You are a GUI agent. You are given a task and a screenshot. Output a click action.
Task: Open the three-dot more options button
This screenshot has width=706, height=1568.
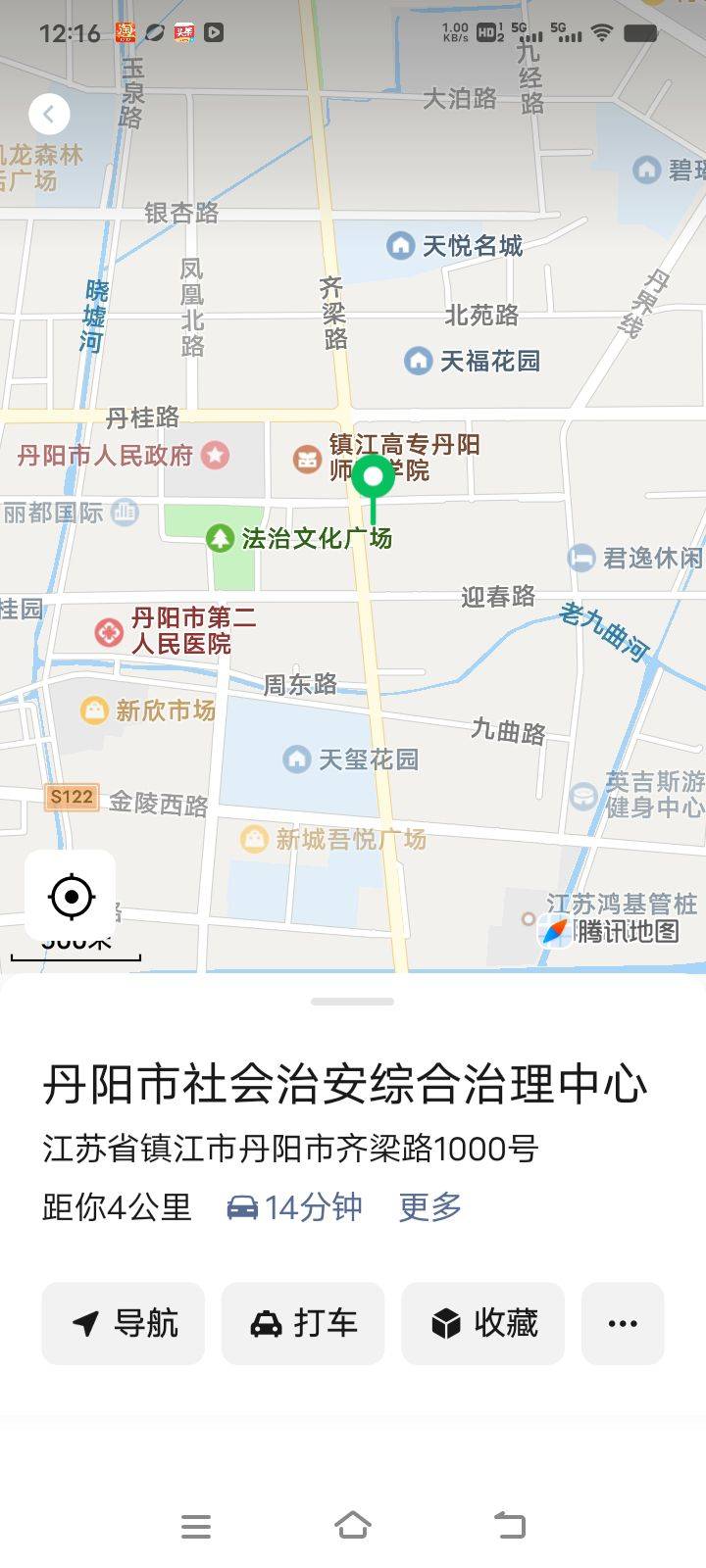pyautogui.click(x=623, y=1323)
